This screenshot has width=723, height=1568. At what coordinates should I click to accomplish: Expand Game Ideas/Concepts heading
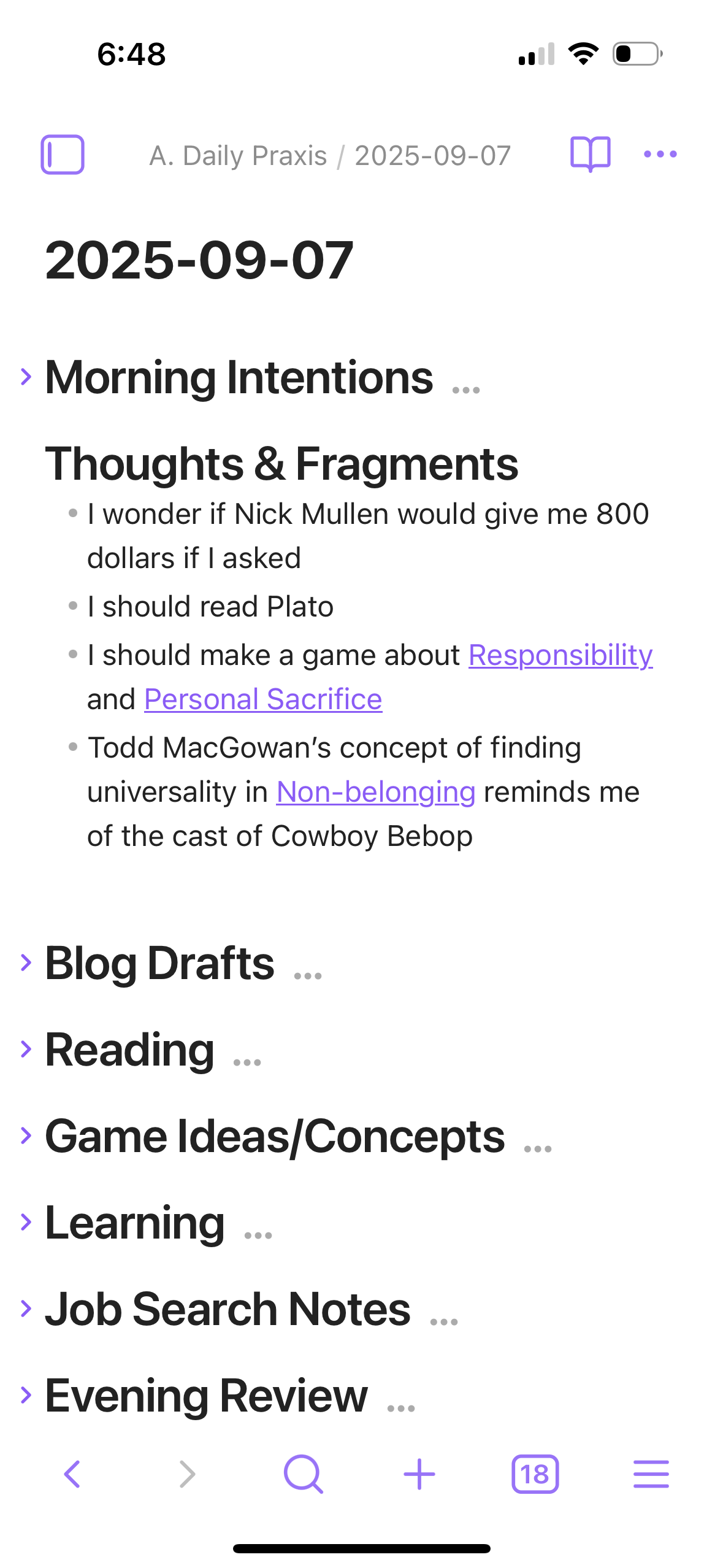click(26, 1136)
